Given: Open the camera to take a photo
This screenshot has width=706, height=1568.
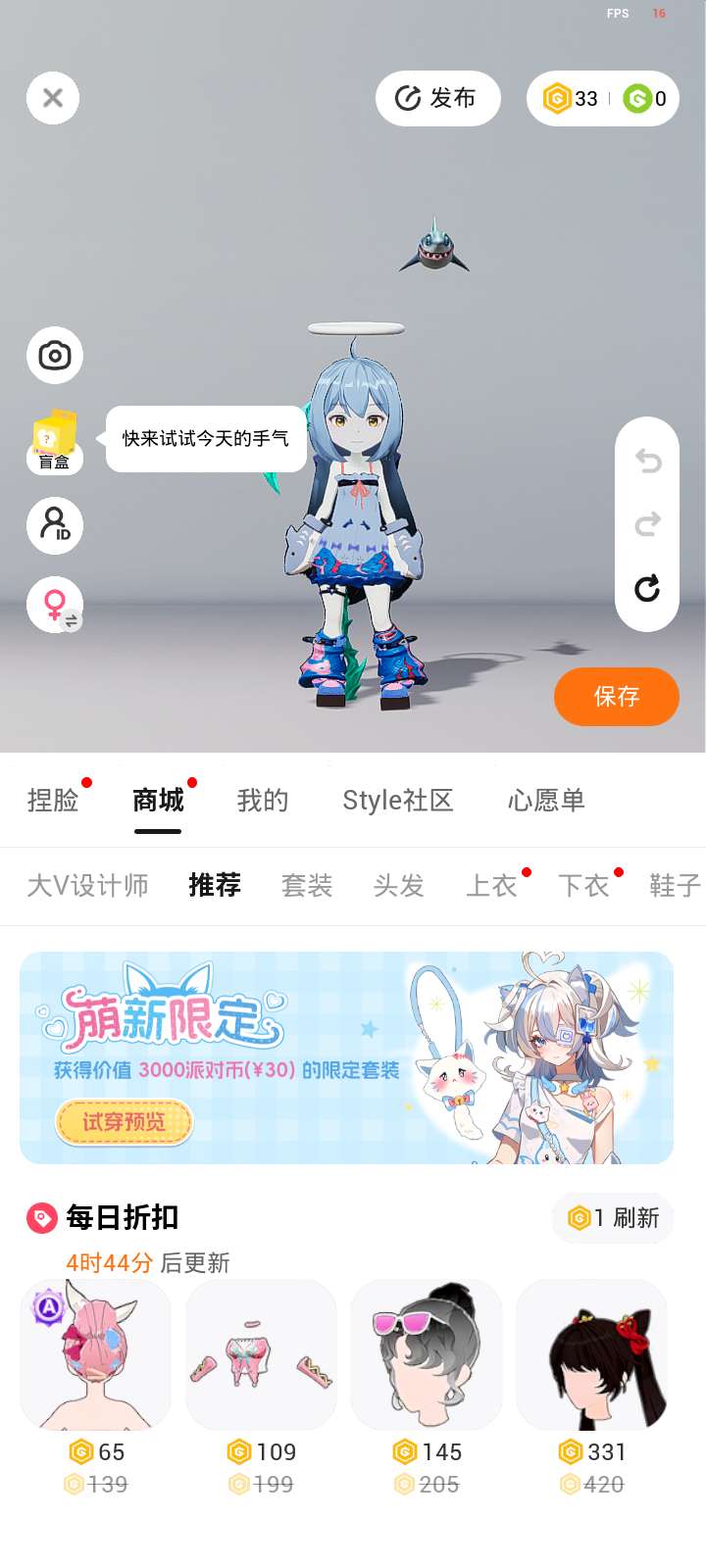Looking at the screenshot, I should pyautogui.click(x=55, y=355).
